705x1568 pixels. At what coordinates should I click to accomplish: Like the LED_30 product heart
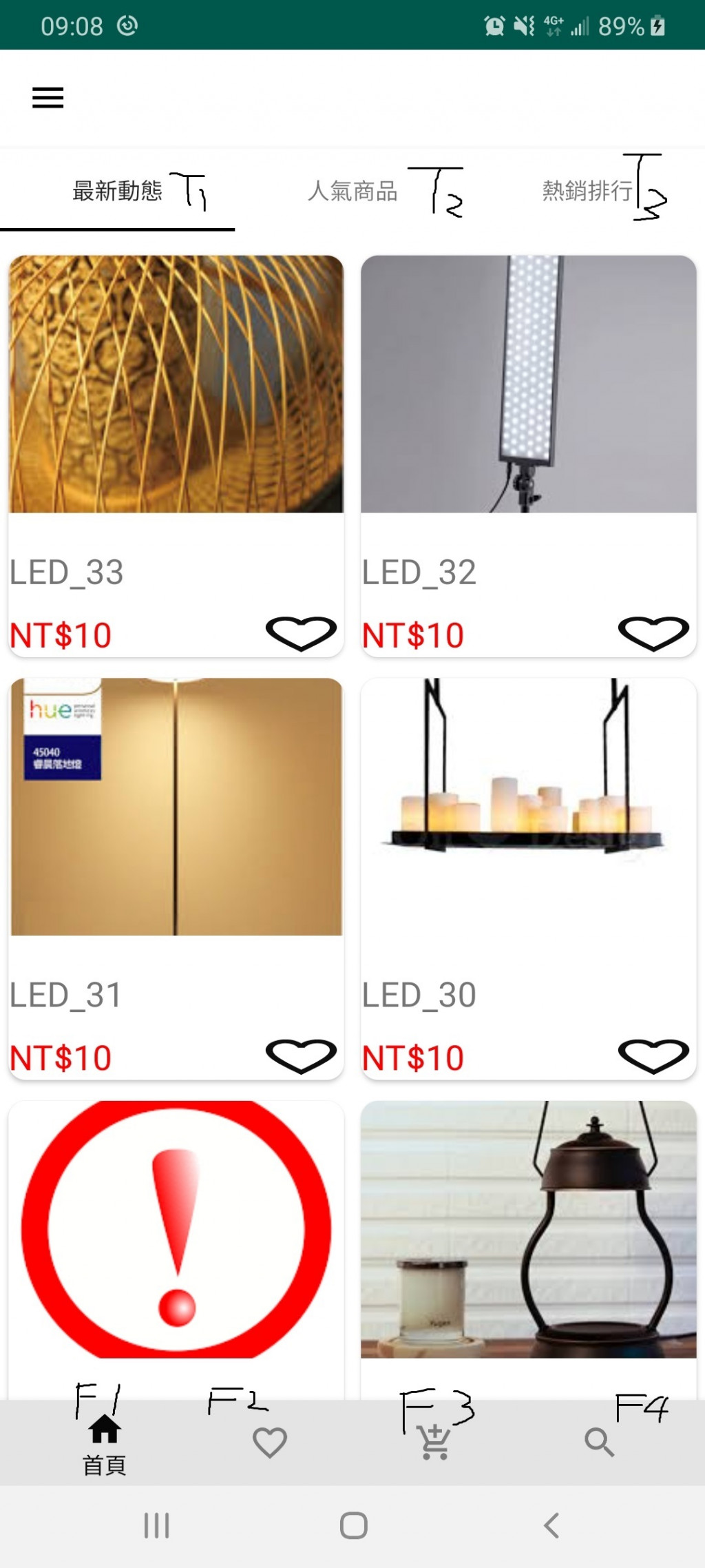tap(653, 1055)
